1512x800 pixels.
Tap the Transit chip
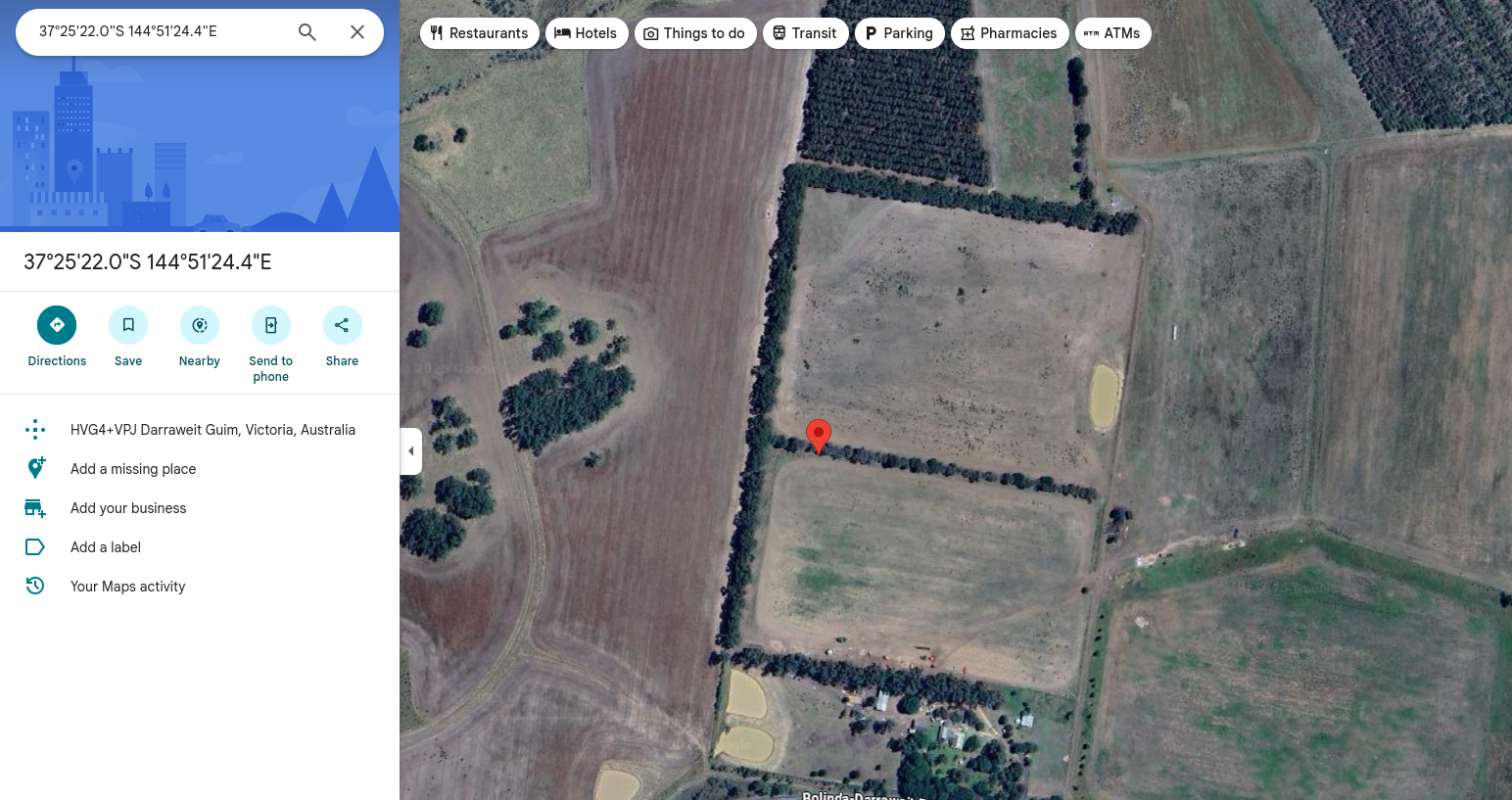[804, 33]
